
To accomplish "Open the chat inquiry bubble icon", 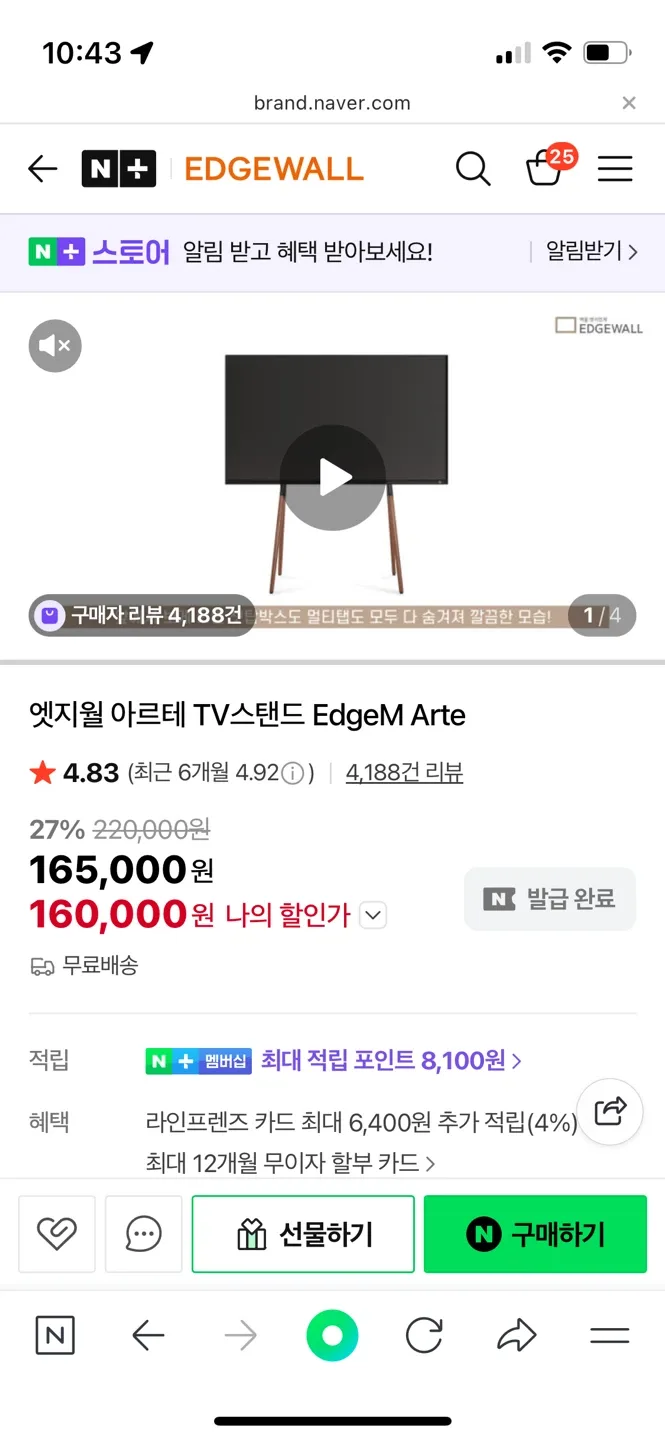I will 143,1234.
